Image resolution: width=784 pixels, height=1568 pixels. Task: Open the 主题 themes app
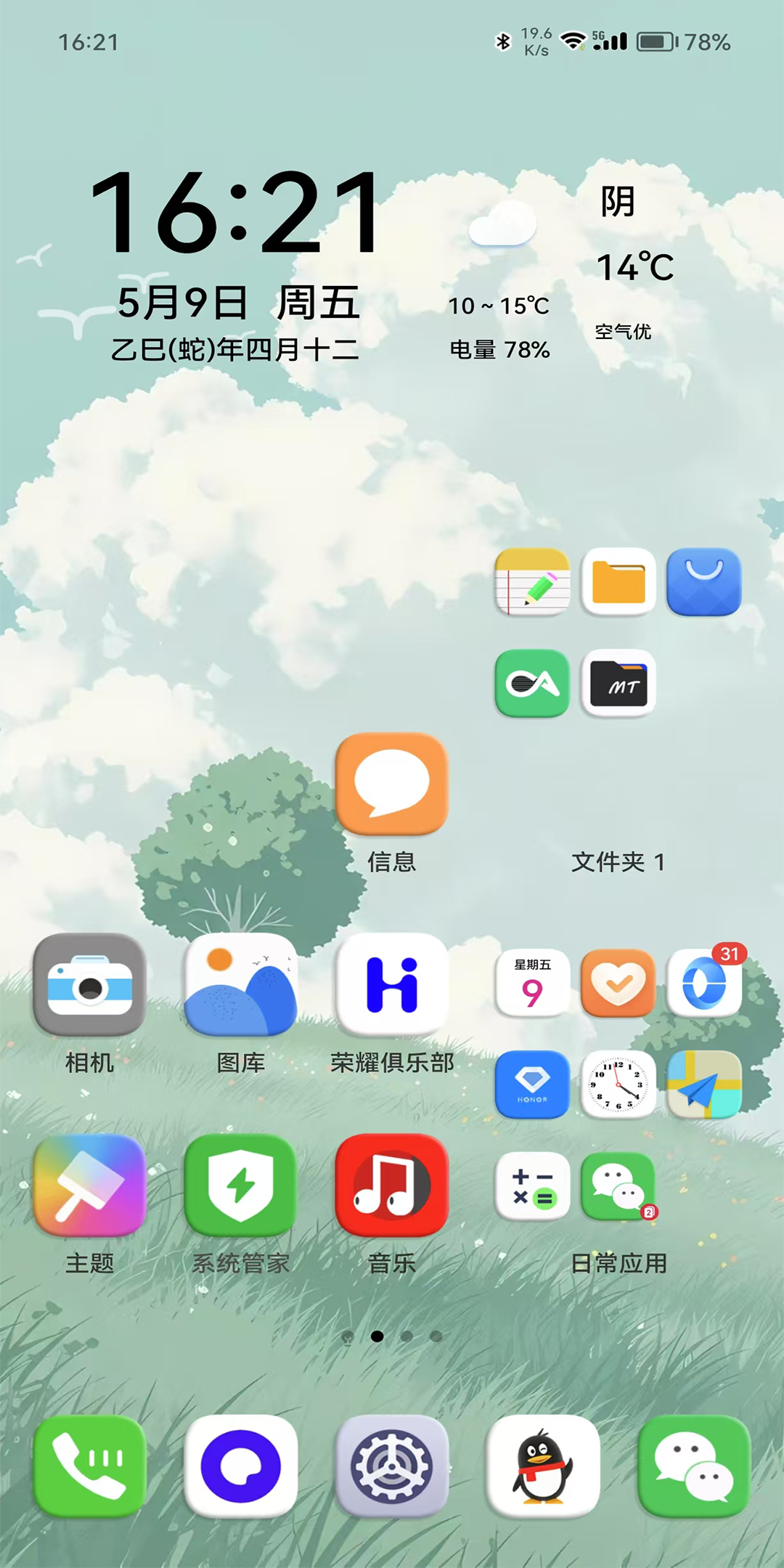[x=89, y=1185]
